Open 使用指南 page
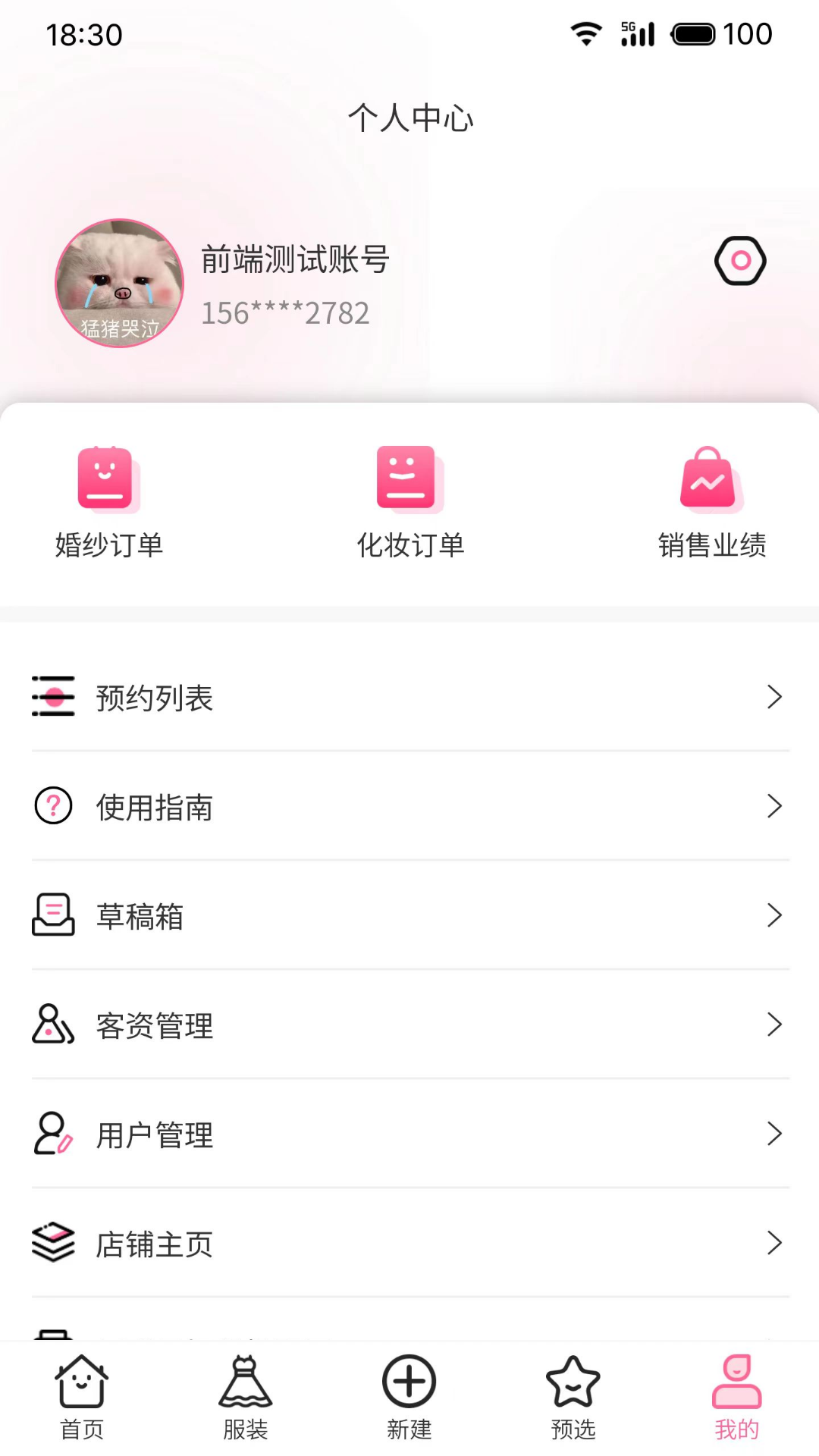This screenshot has width=819, height=1456. 155,807
